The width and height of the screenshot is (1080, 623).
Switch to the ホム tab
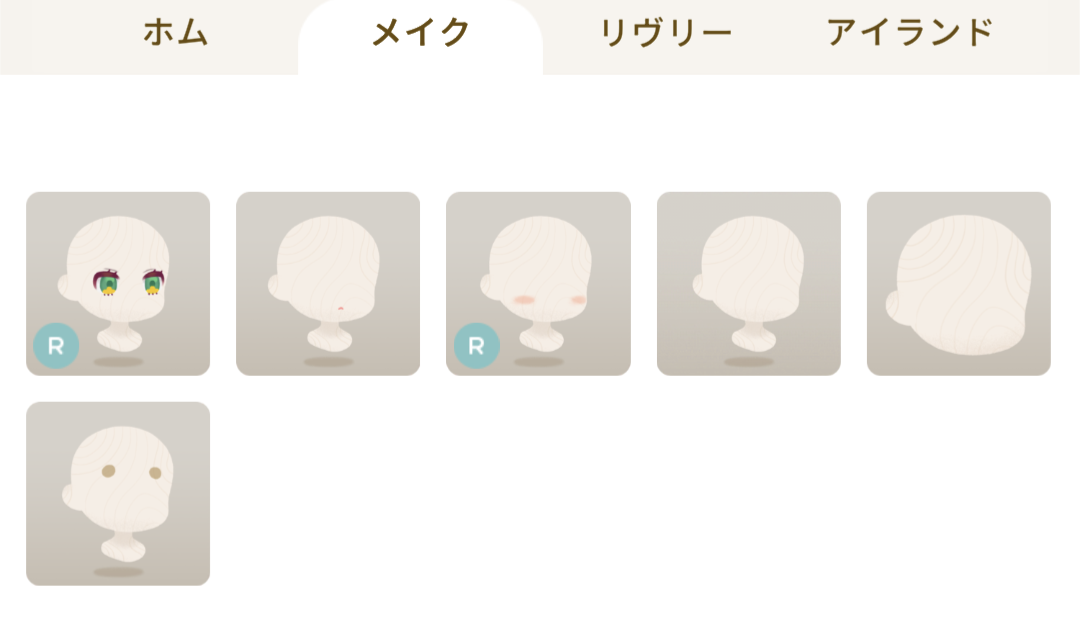[175, 33]
